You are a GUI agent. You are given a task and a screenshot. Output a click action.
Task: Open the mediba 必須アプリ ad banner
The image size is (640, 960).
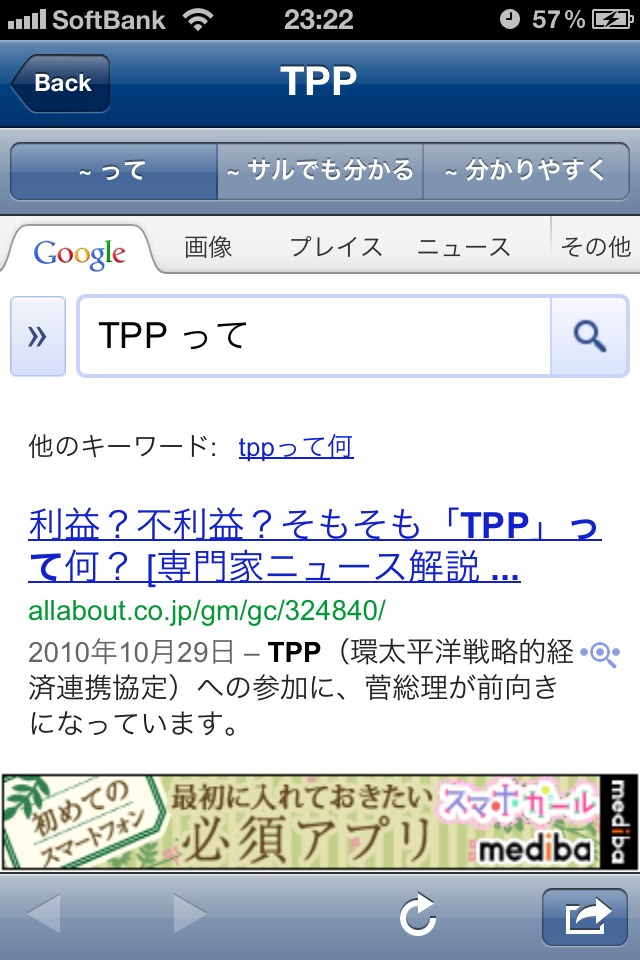(x=320, y=823)
